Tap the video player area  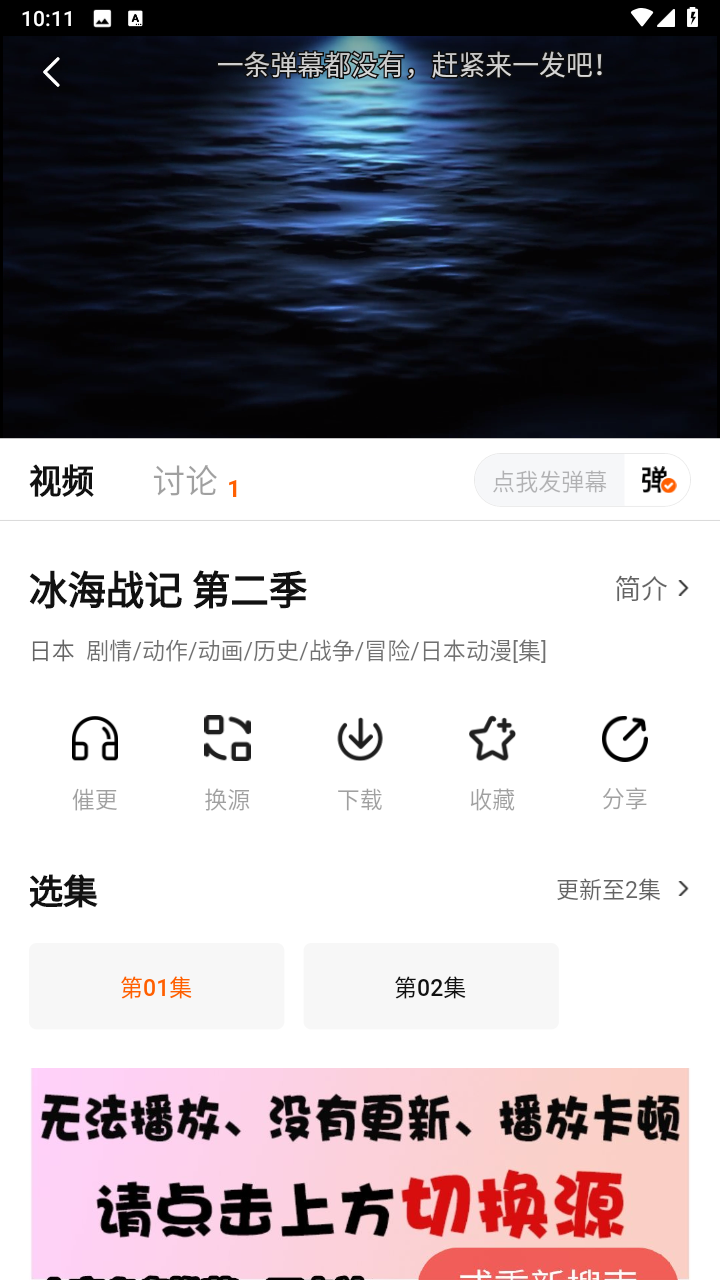[360, 237]
